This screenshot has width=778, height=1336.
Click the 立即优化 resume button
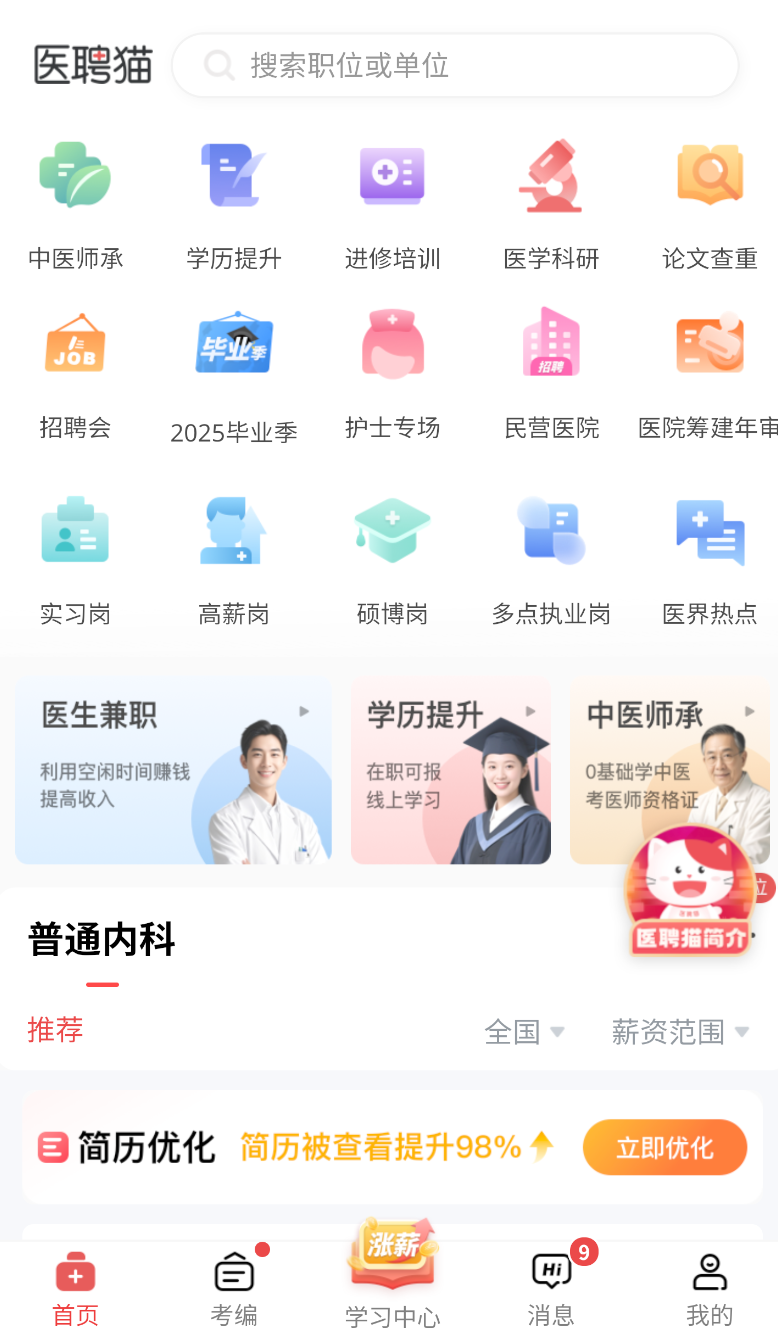(x=664, y=1147)
